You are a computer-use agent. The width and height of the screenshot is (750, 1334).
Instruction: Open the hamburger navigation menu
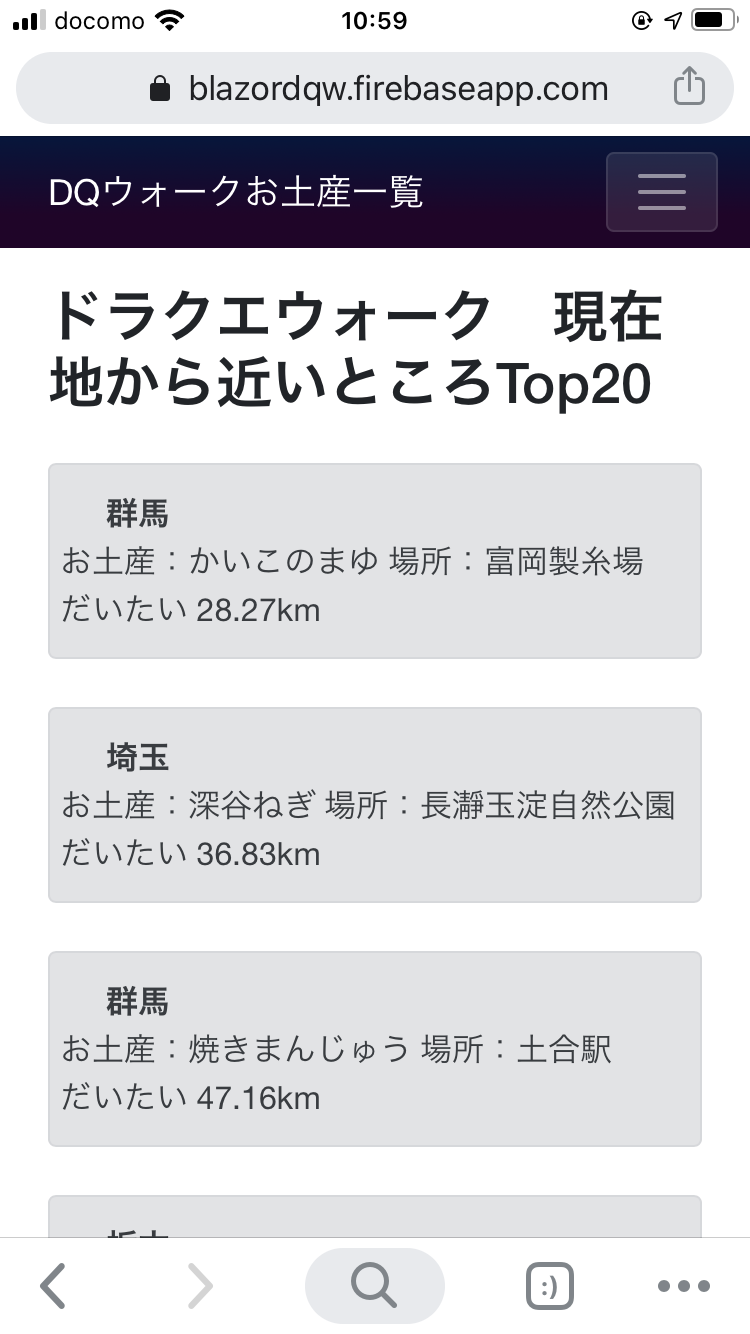[x=661, y=192]
